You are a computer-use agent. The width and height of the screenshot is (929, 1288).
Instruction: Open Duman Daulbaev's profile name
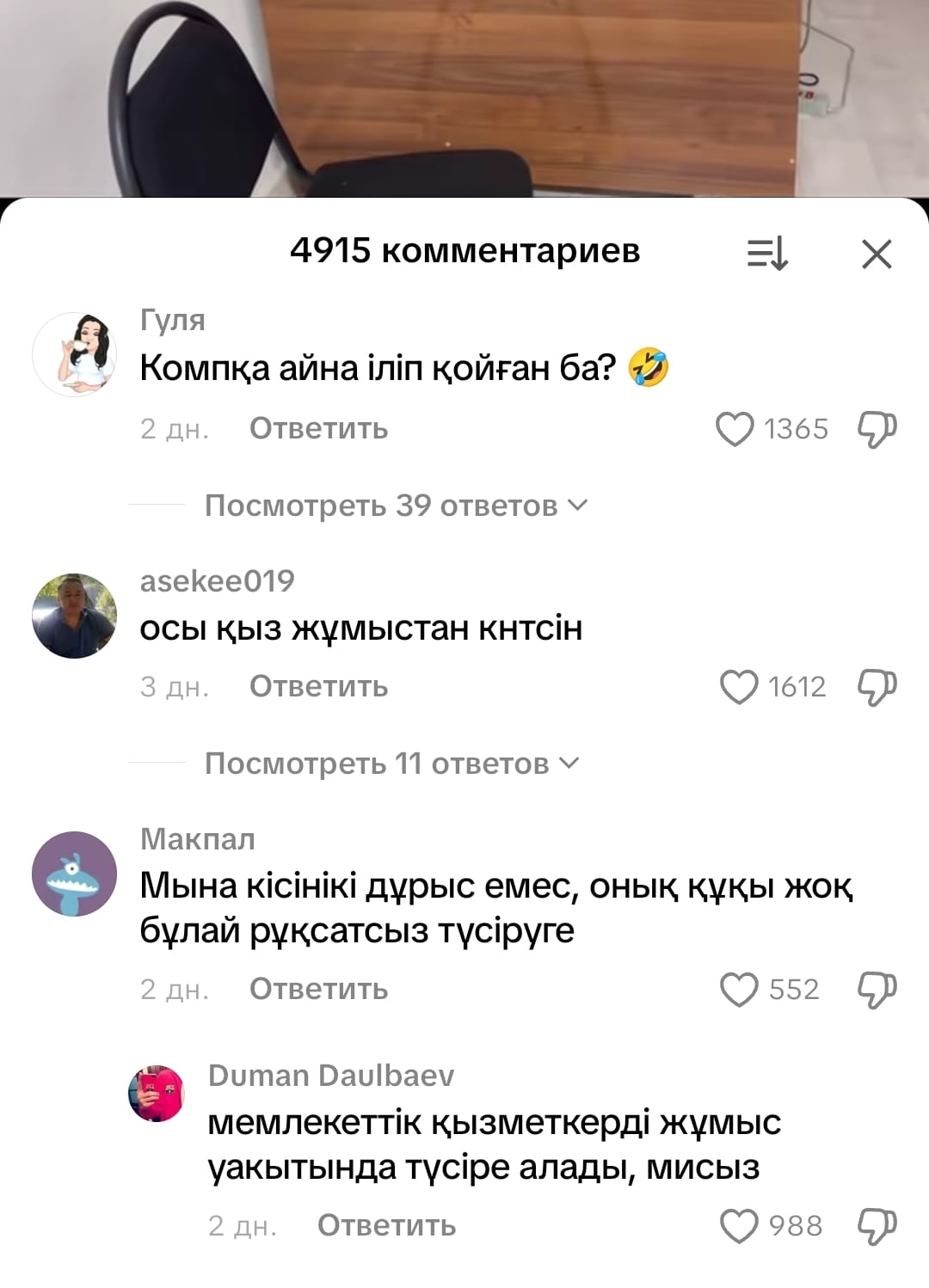331,1076
